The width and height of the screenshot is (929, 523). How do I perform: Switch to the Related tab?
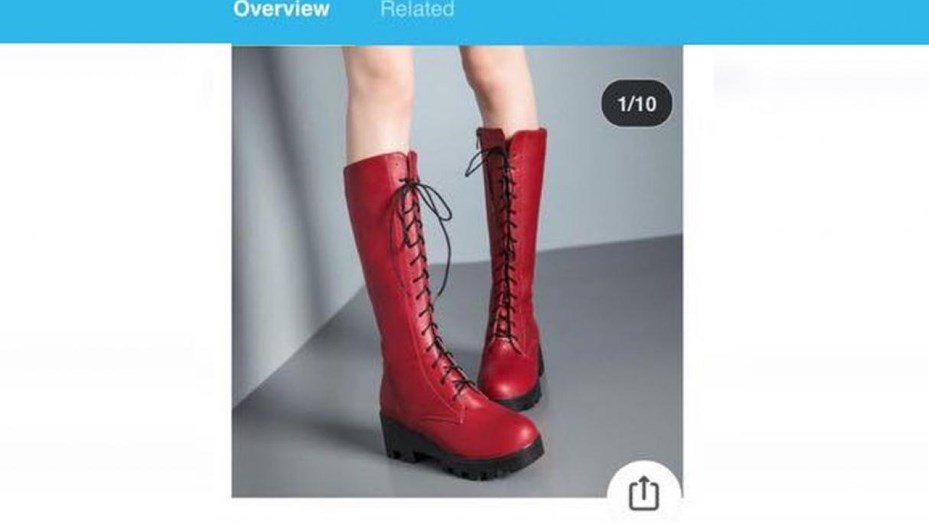(x=417, y=10)
